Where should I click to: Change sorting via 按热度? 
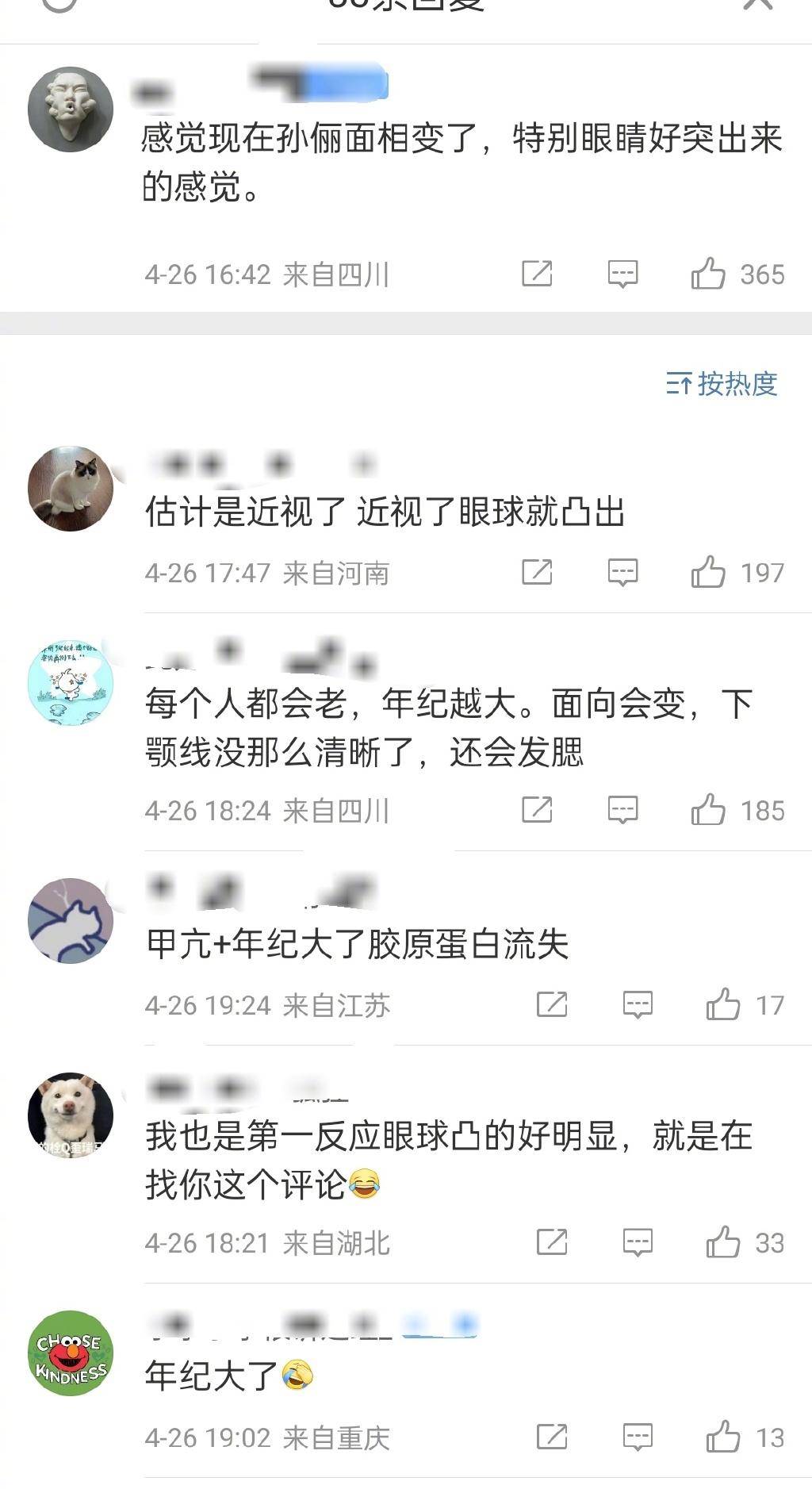(722, 385)
